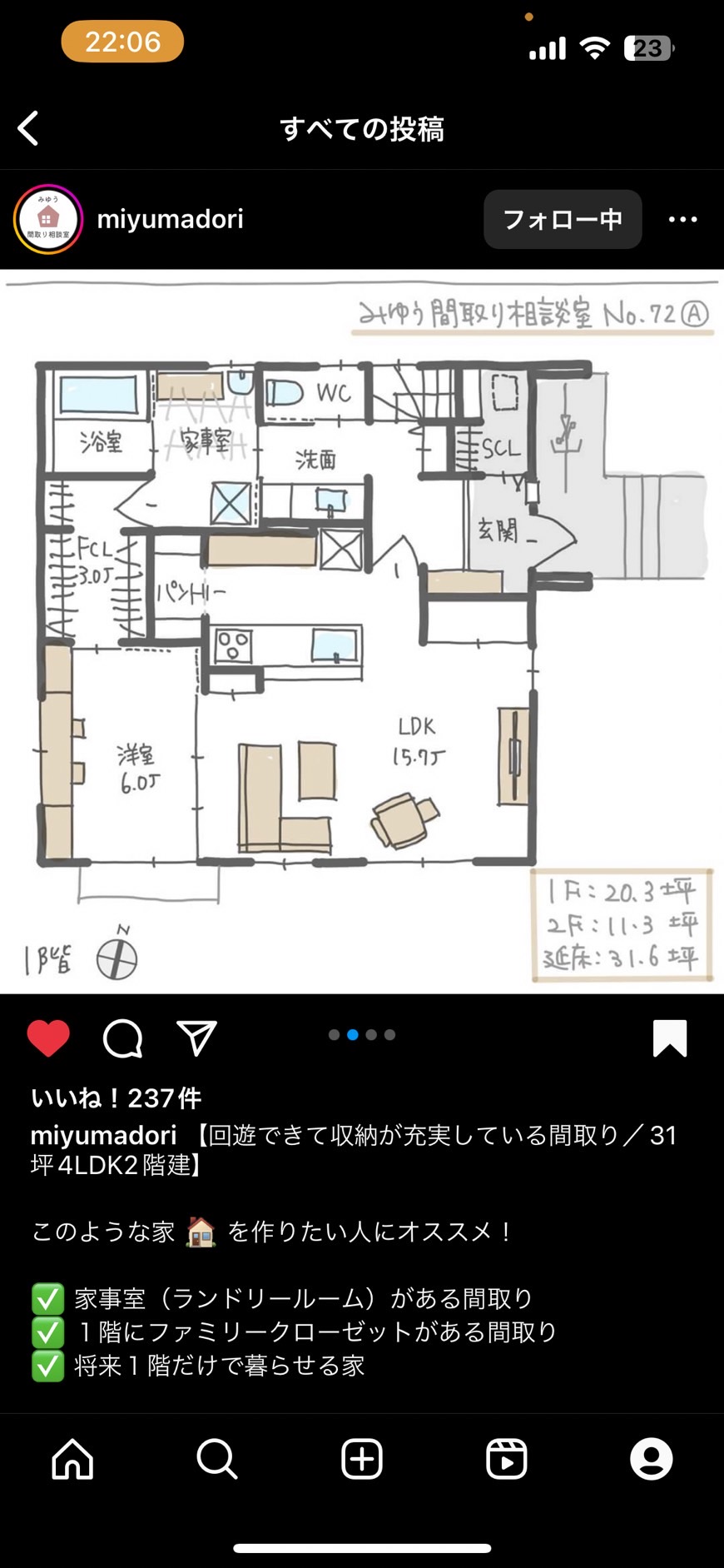Image resolution: width=724 pixels, height=1568 pixels.
Task: Unlike the post with the red heart
Action: (x=48, y=1038)
